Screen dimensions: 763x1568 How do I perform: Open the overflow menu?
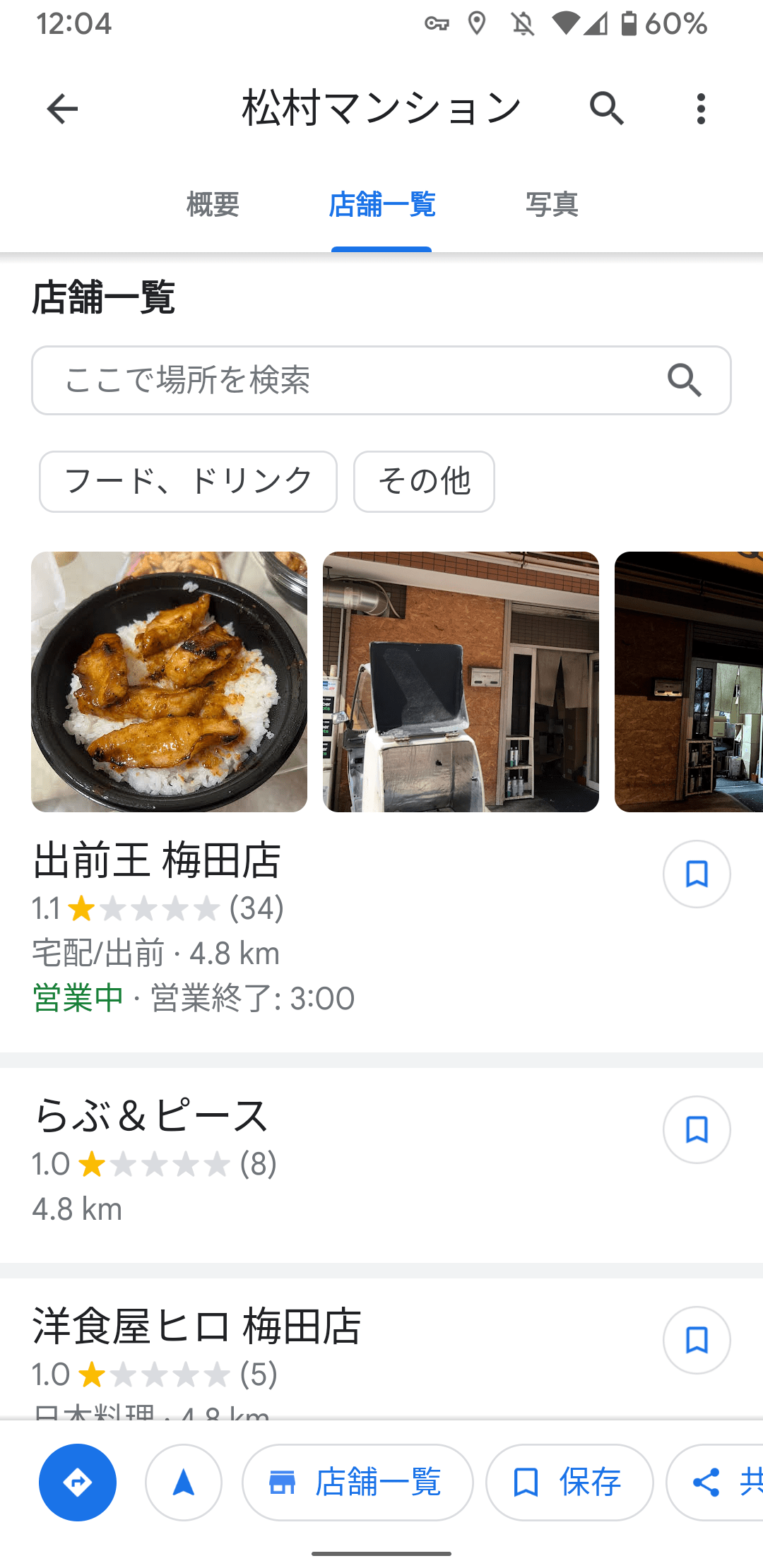[x=700, y=109]
